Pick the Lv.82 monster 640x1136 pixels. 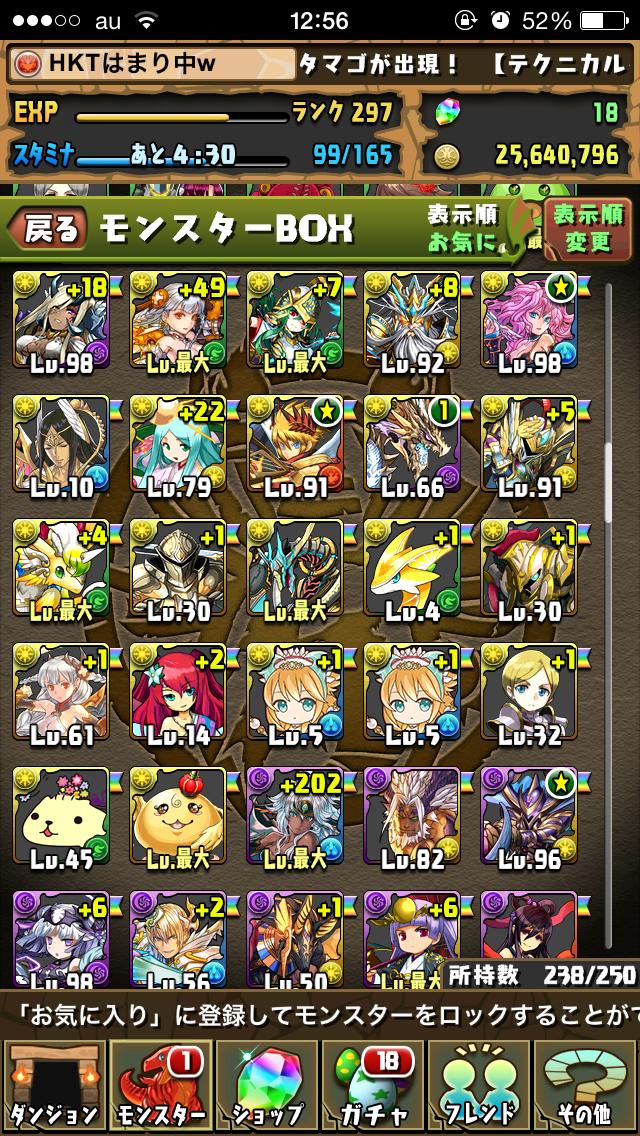412,817
